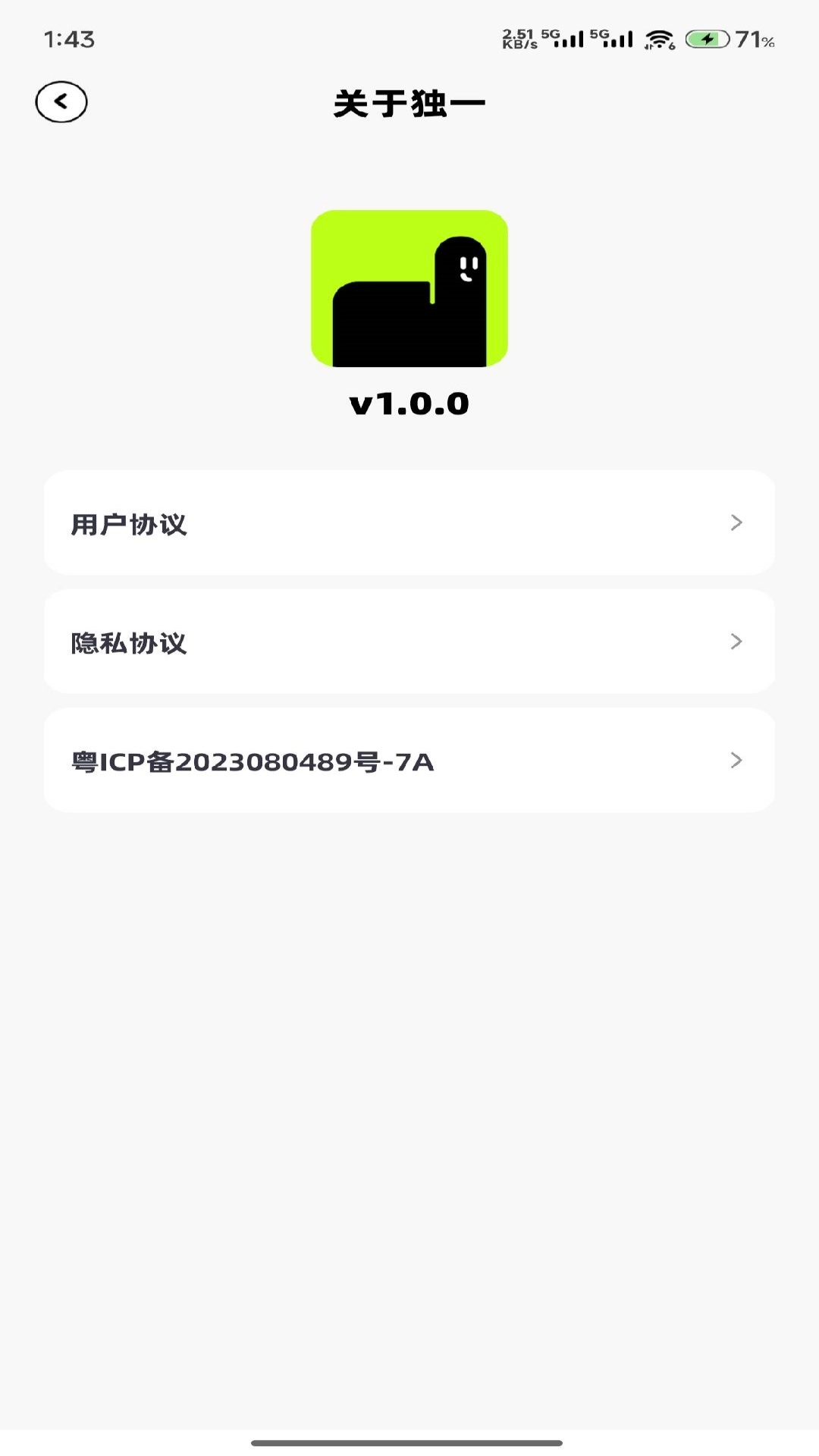Viewport: 819px width, 1456px height.
Task: Expand the ICP record row chevron
Action: tap(736, 761)
